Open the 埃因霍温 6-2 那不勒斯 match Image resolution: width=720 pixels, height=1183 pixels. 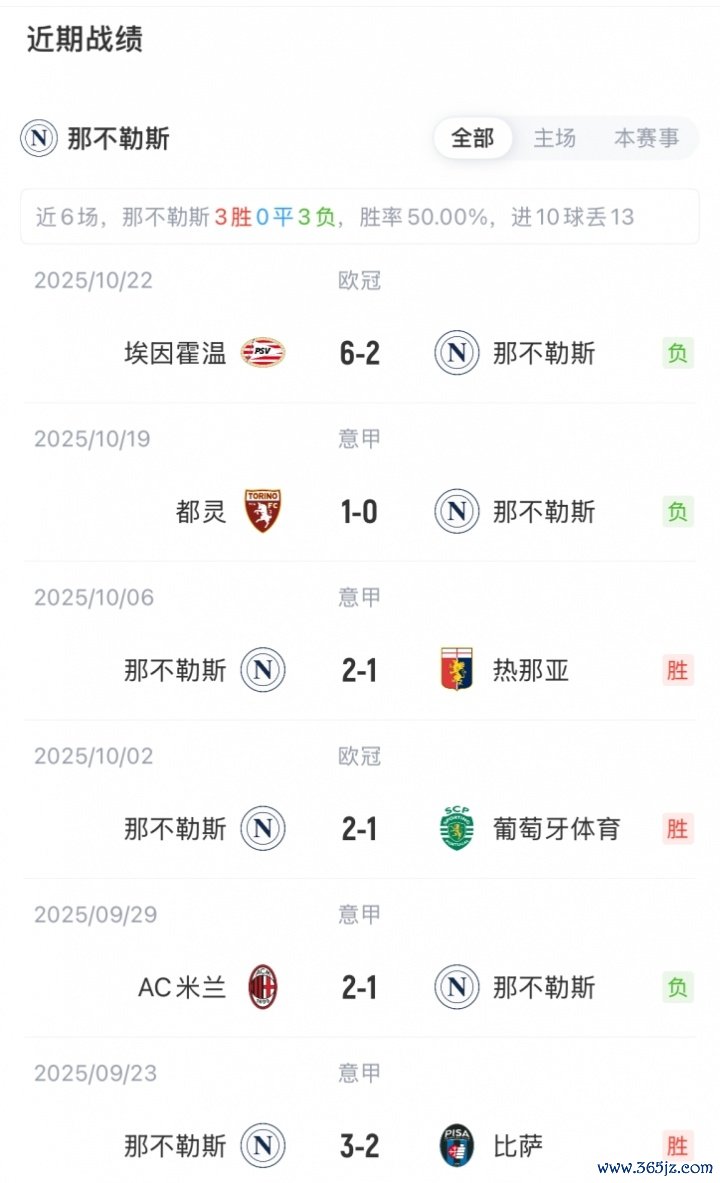pyautogui.click(x=360, y=353)
